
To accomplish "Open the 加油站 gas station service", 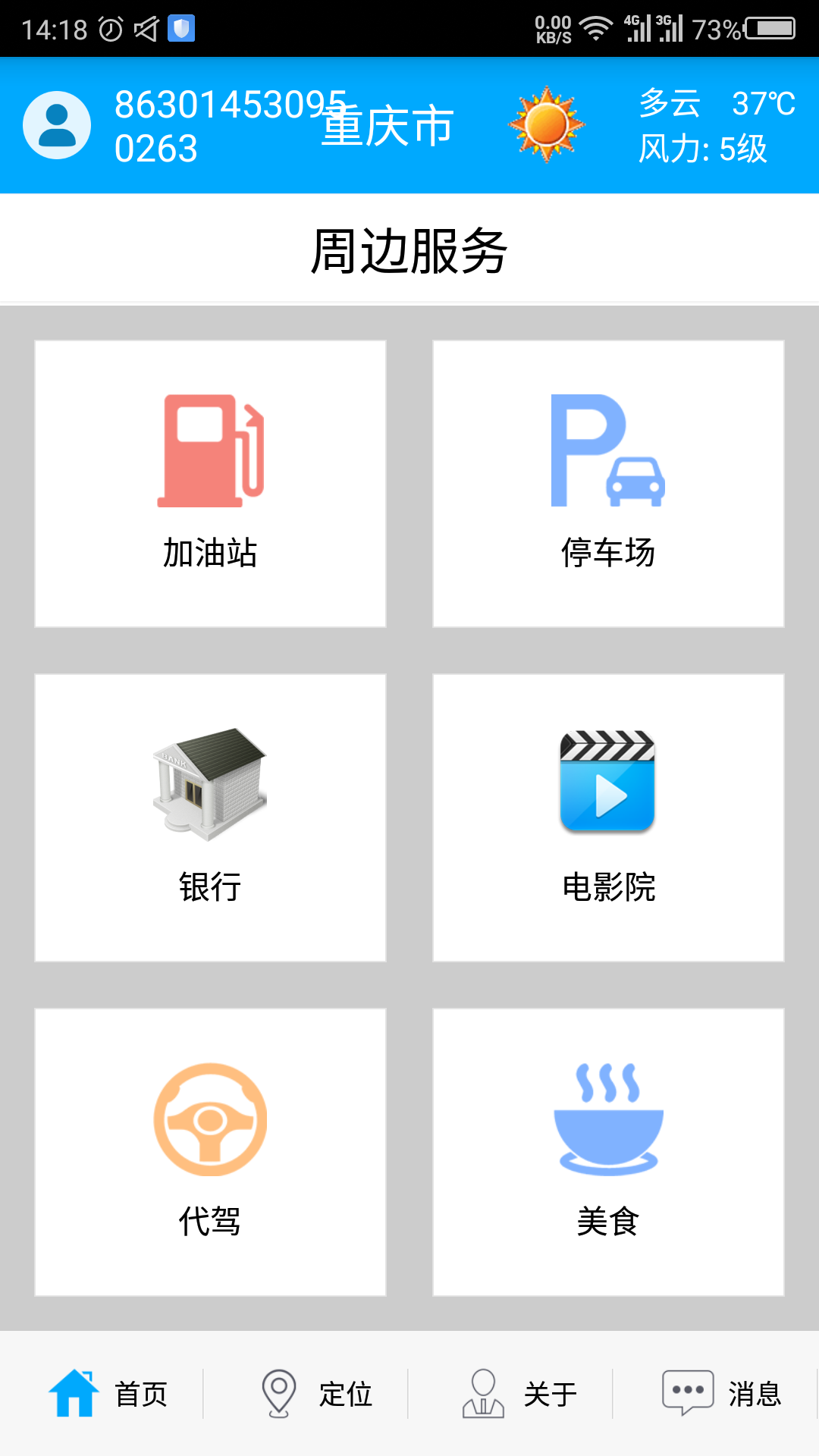I will [x=210, y=484].
